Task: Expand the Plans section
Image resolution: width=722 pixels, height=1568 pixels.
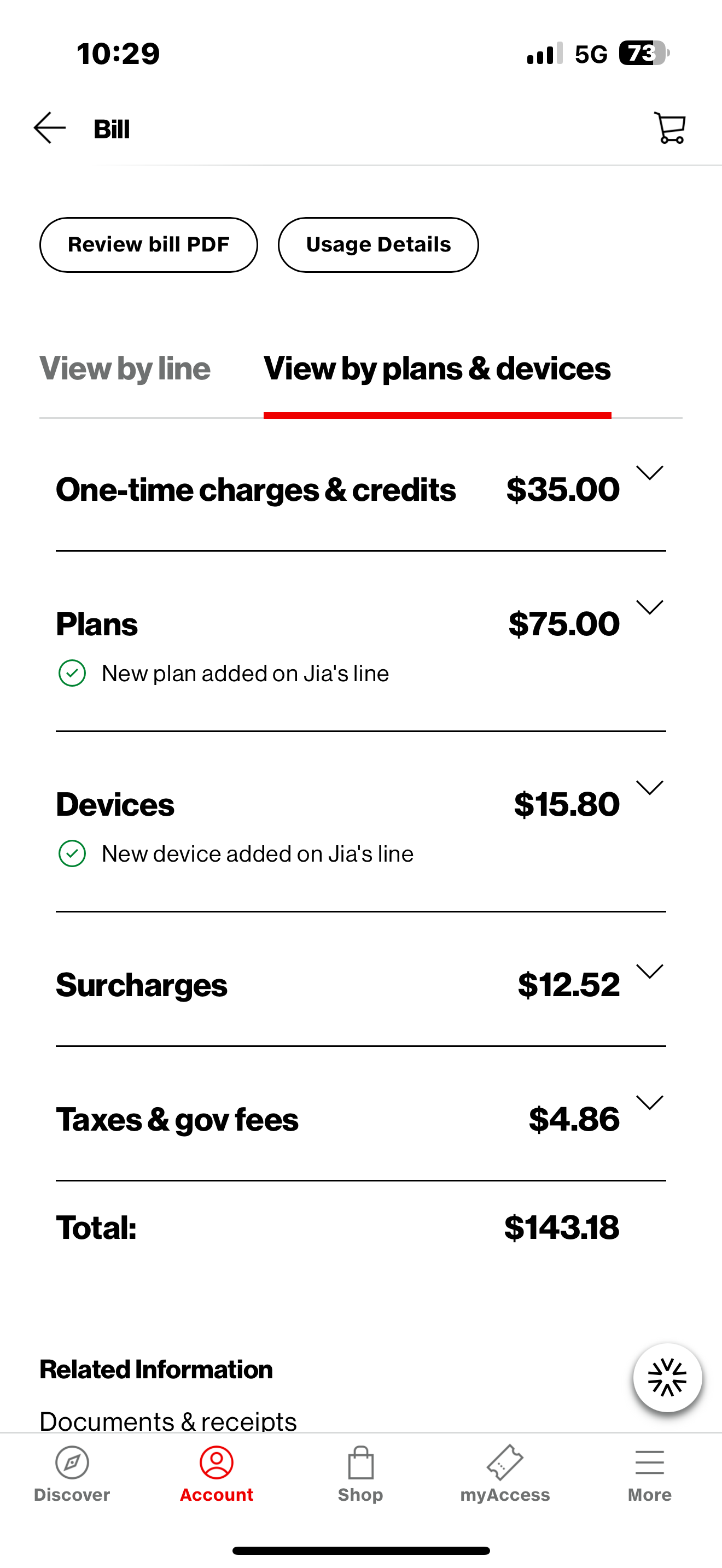Action: coord(649,607)
